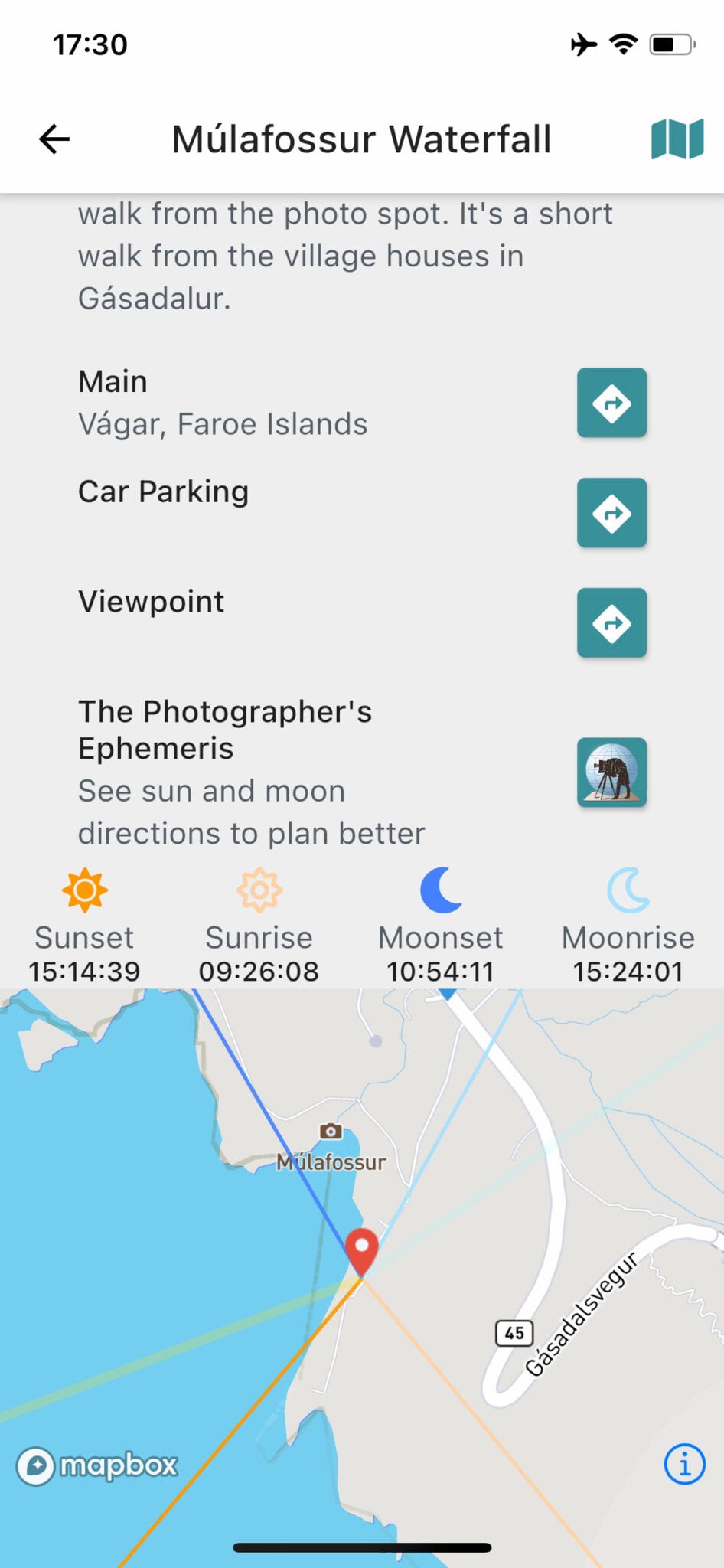Open the map info button

[x=684, y=1465]
